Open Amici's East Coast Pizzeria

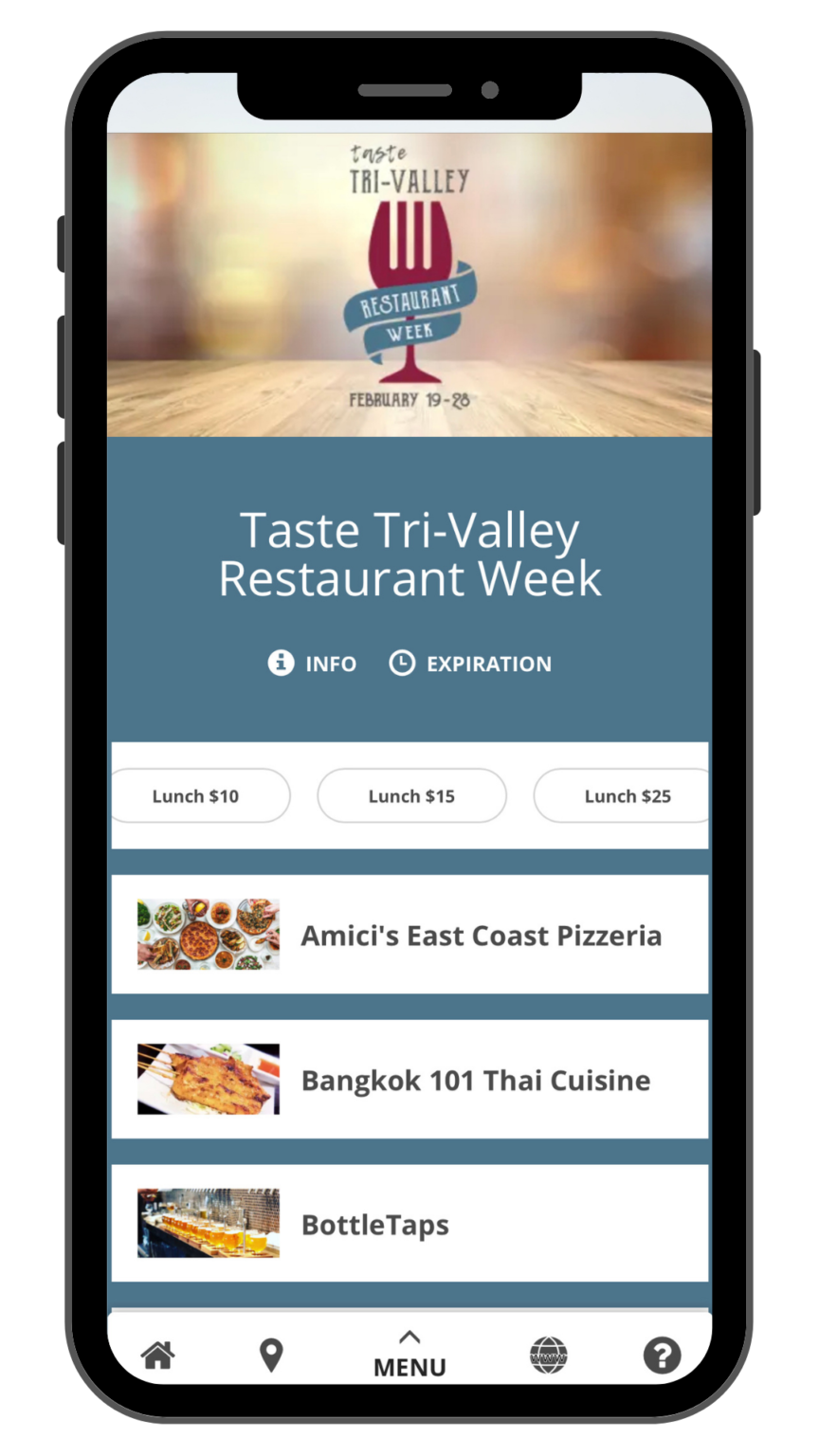coord(409,935)
